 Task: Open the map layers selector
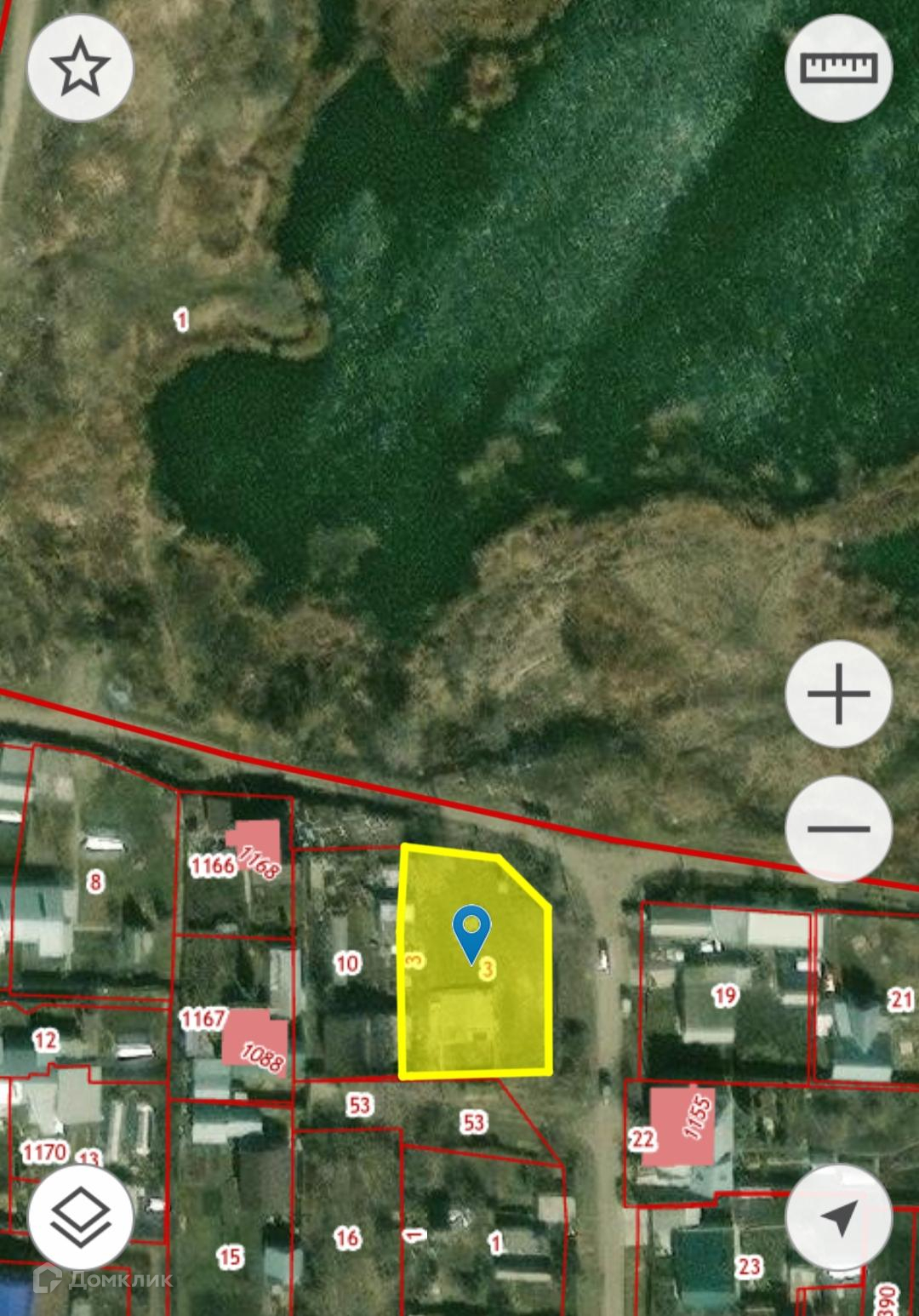pyautogui.click(x=81, y=1217)
